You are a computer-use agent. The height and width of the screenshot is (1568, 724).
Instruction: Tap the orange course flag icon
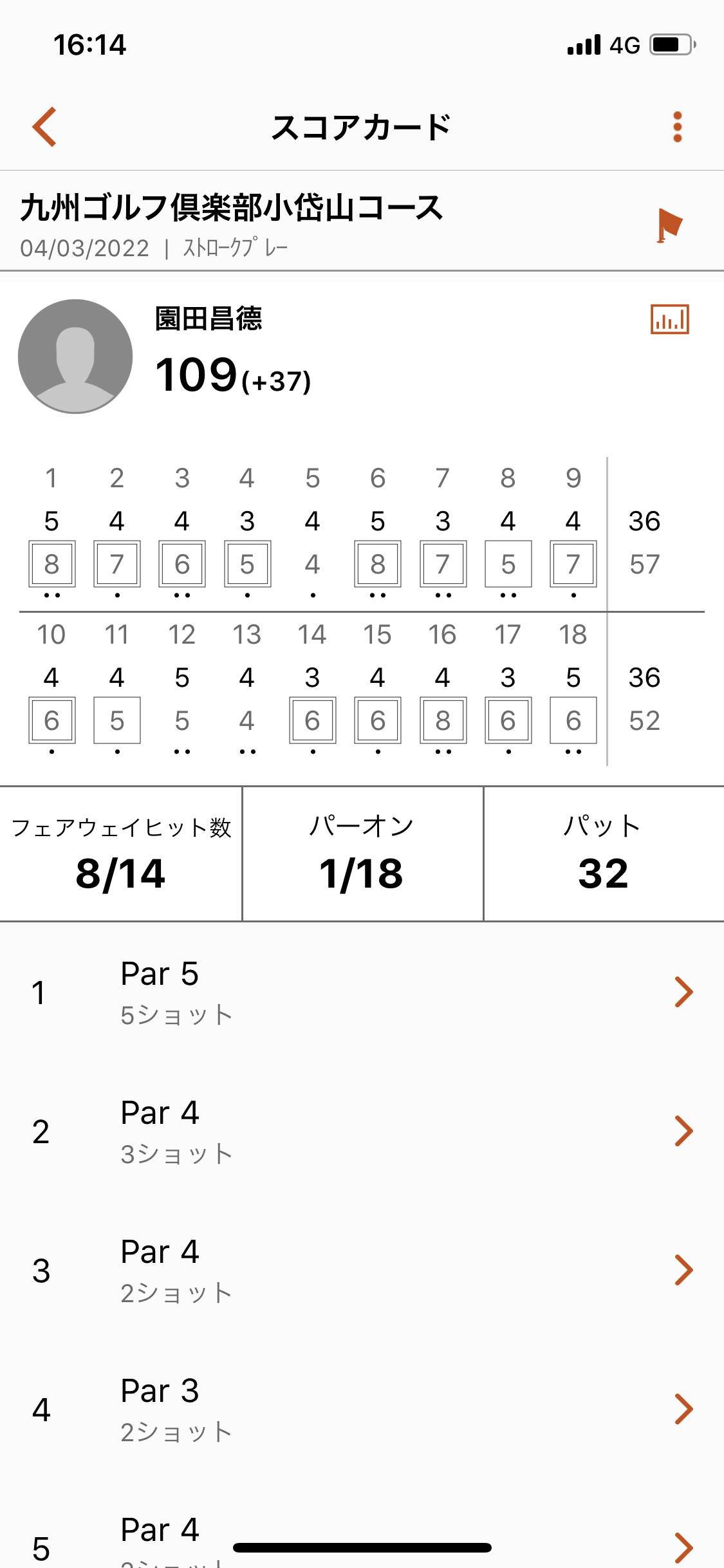pyautogui.click(x=669, y=225)
